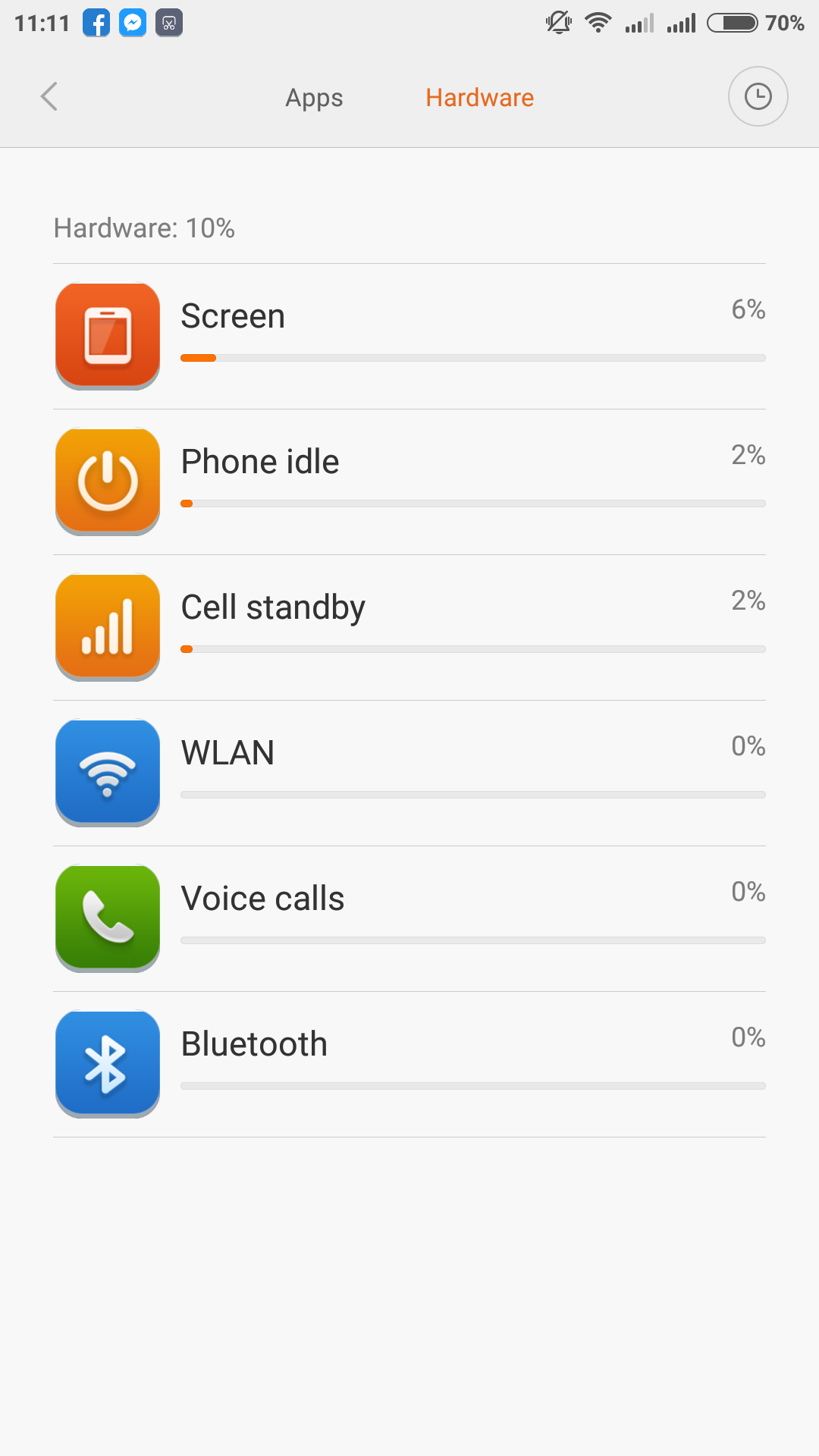
Task: Open WLAN battery usage row
Action: (x=409, y=773)
